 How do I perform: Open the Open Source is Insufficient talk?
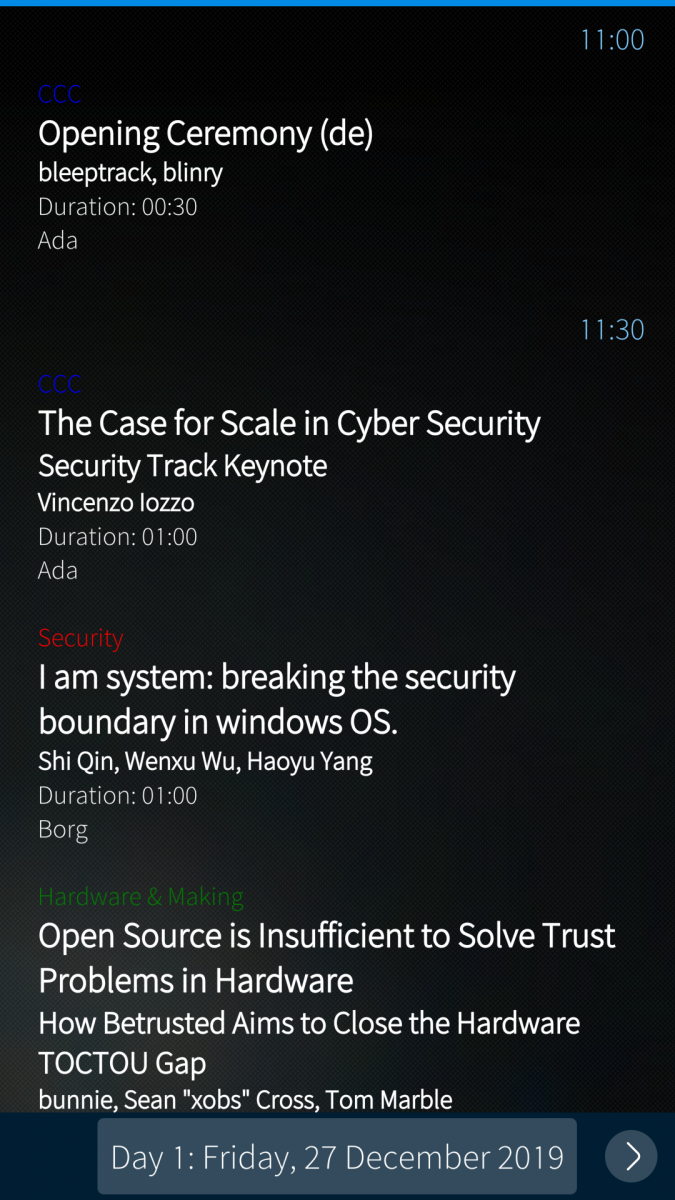coord(326,957)
